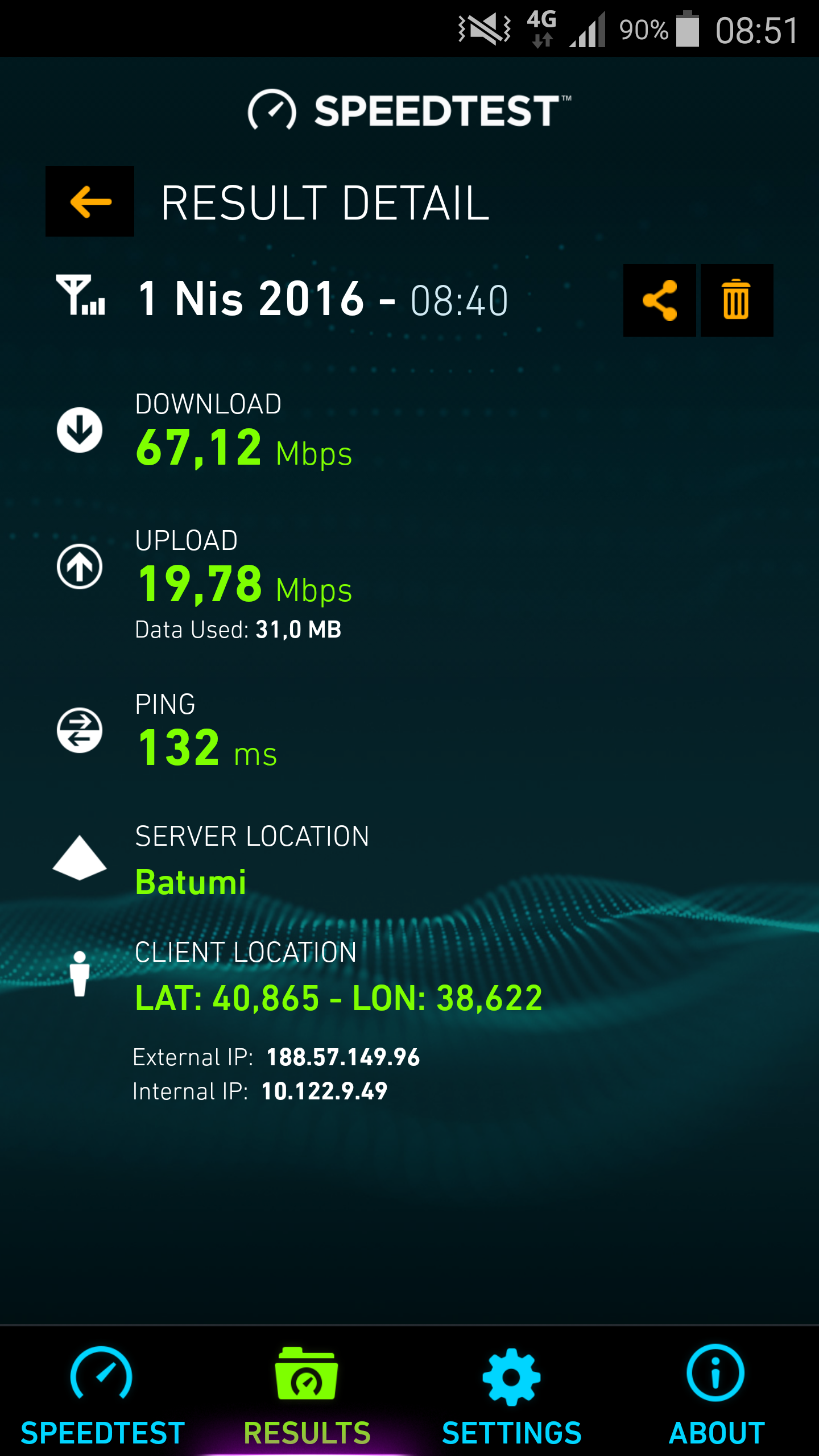The image size is (819, 1456).
Task: Go back using the orange arrow
Action: 90,201
